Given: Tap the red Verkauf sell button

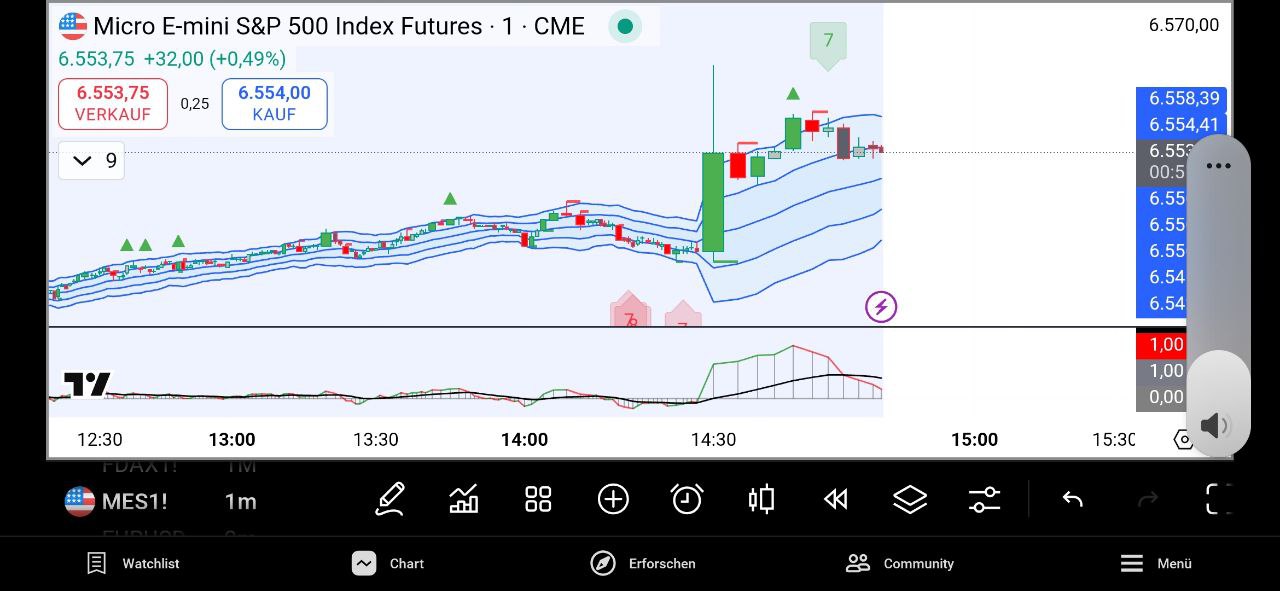Looking at the screenshot, I should (112, 103).
